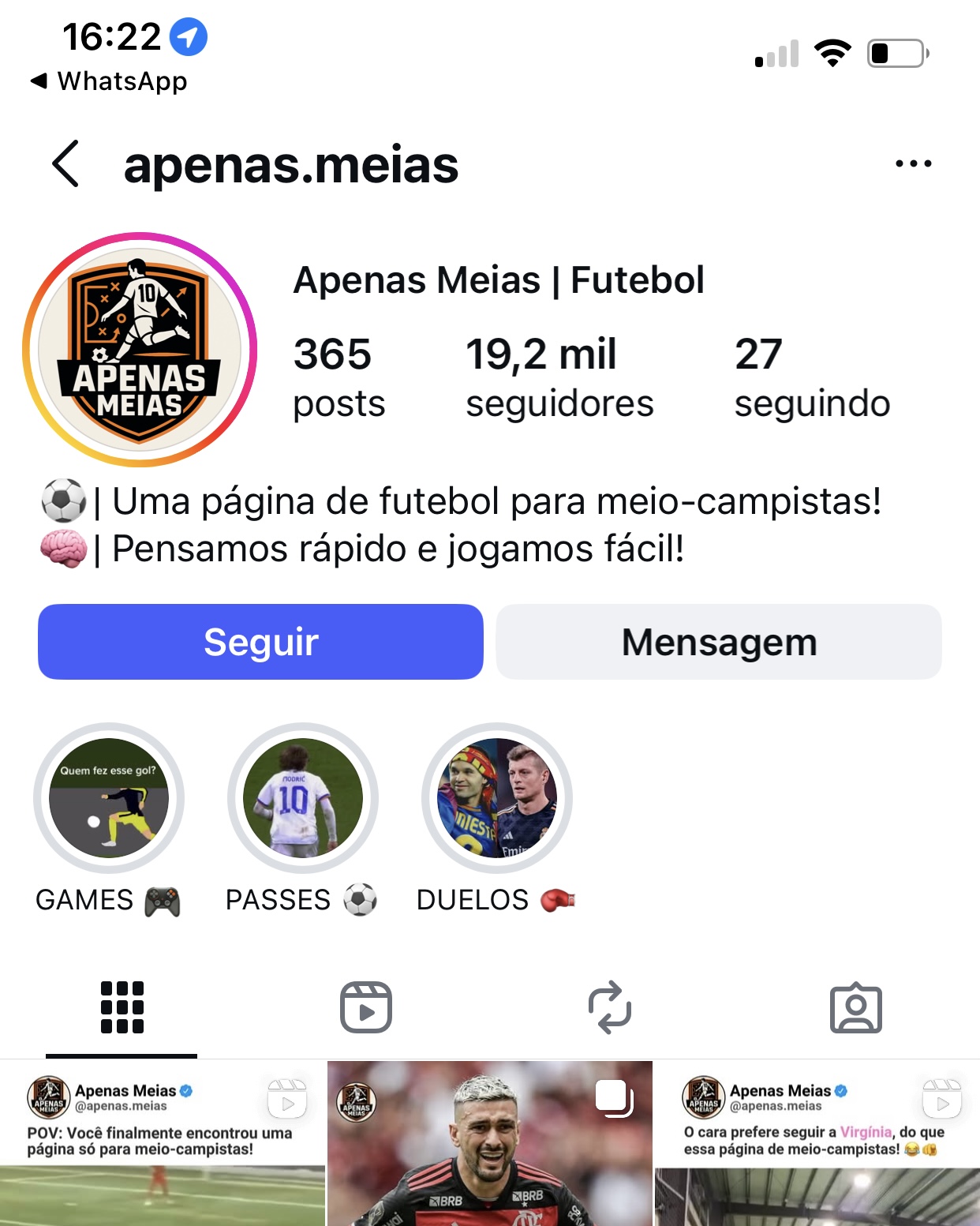980x1226 pixels.
Task: Tap Mensagem to message the account
Action: tap(718, 642)
